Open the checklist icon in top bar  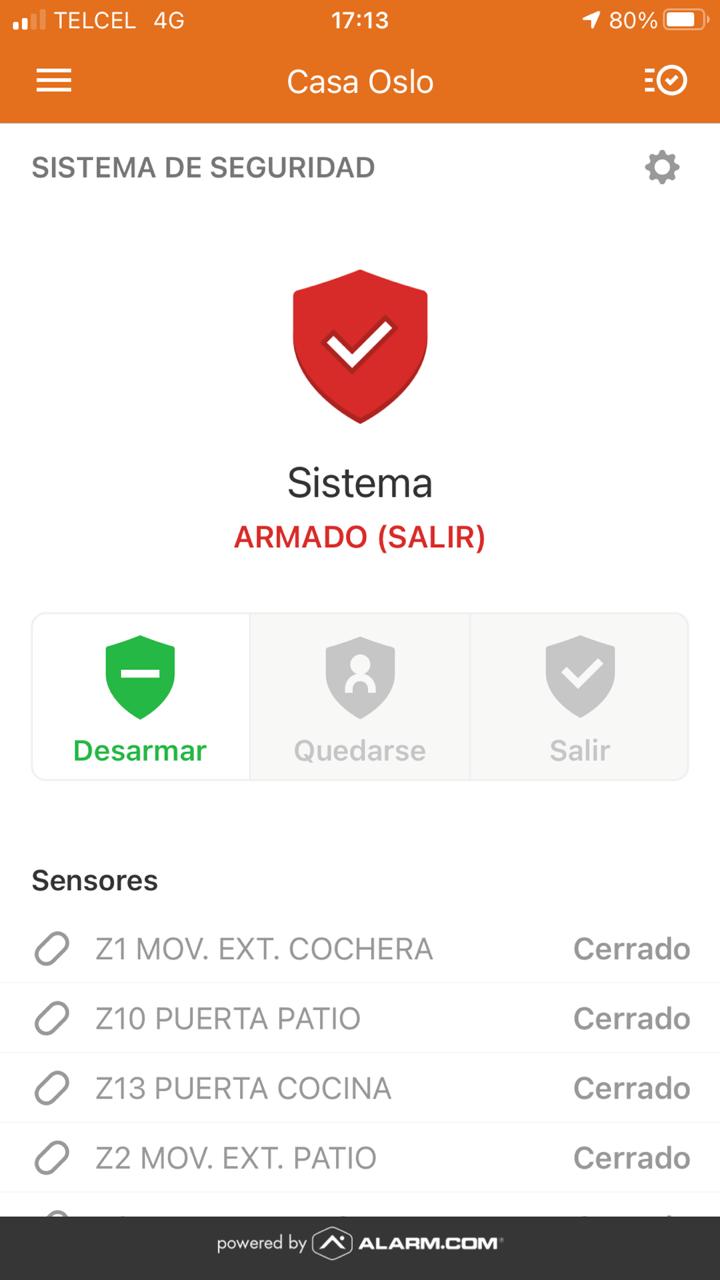pyautogui.click(x=665, y=81)
